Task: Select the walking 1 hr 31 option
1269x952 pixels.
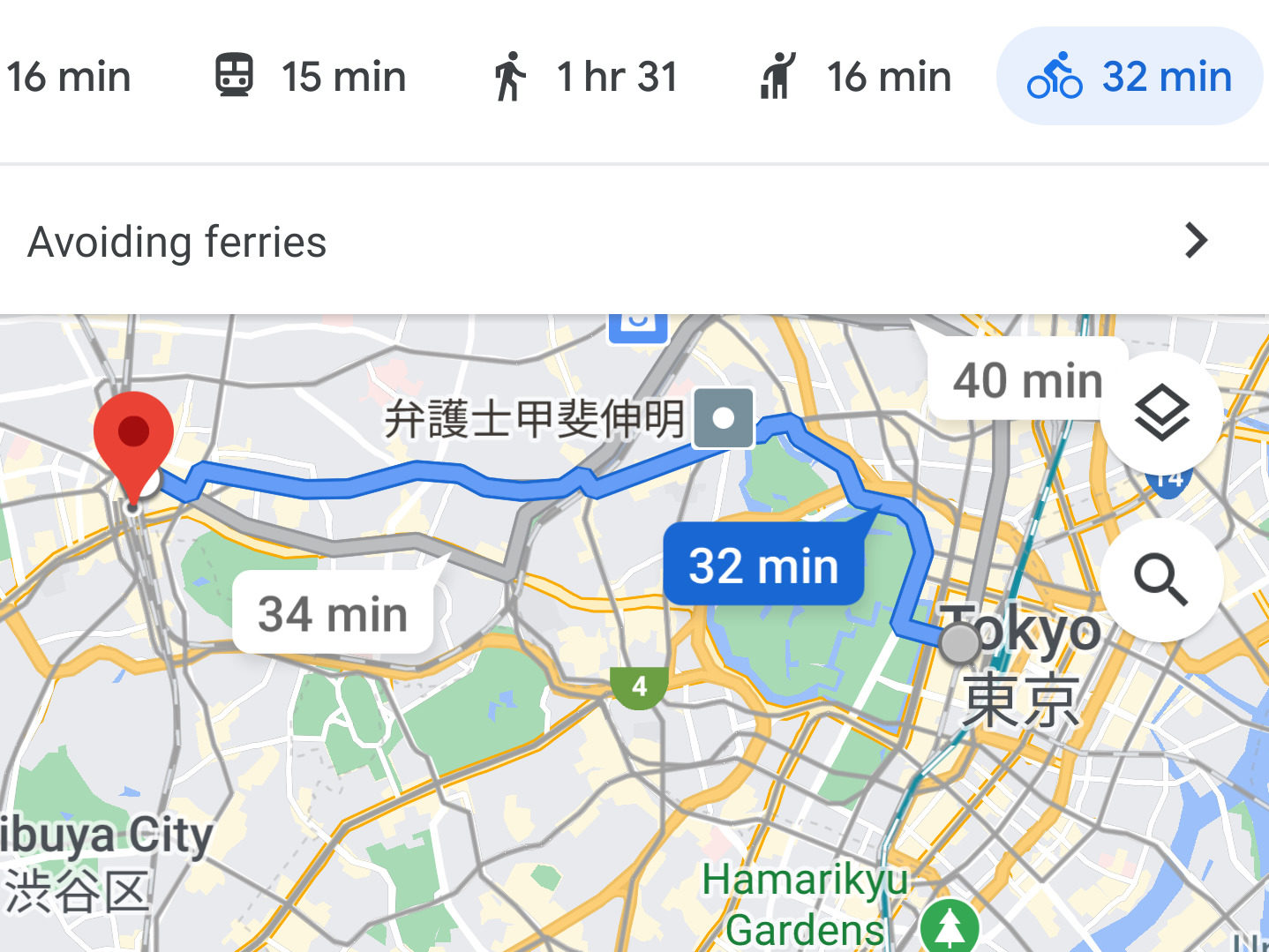Action: [586, 77]
